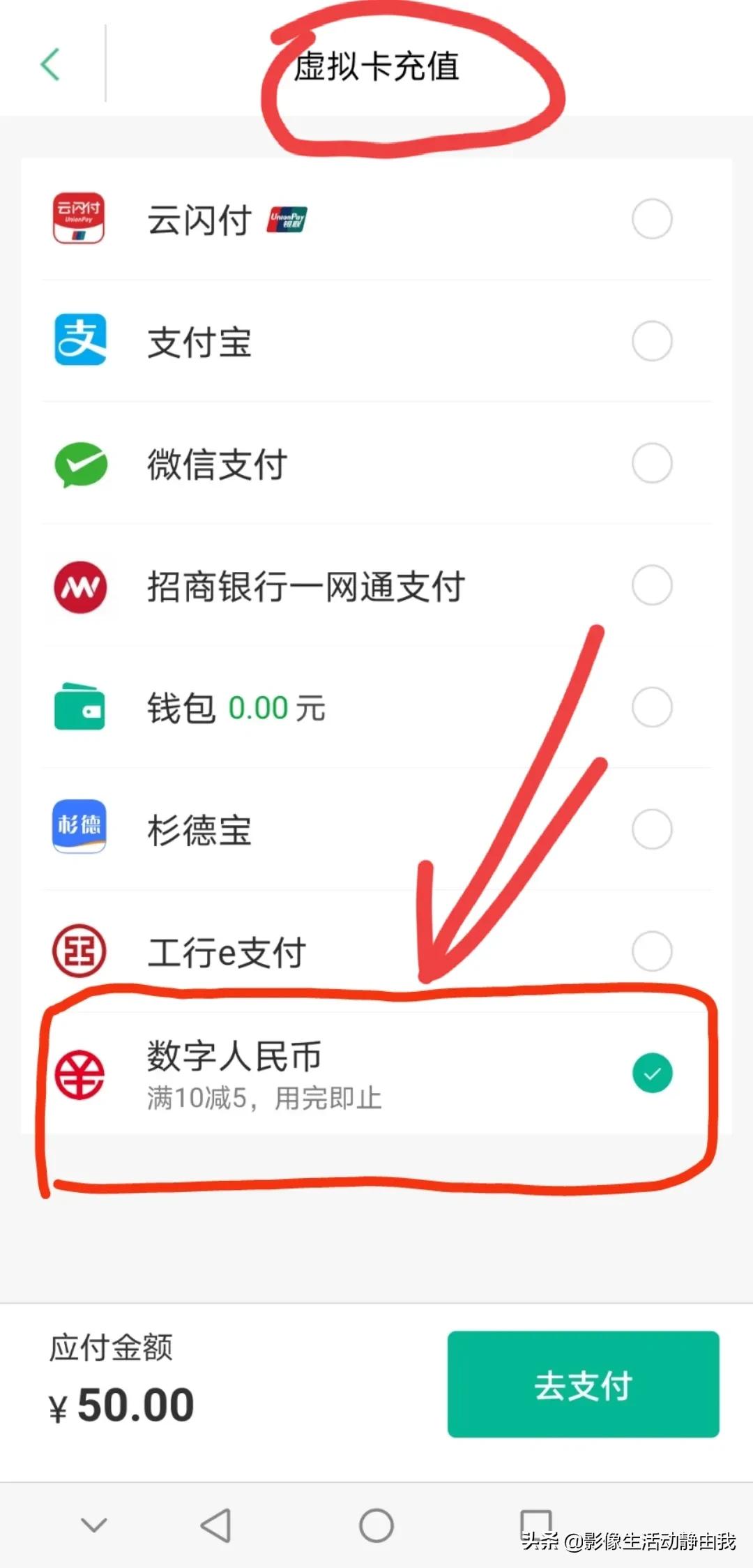This screenshot has height=1568, width=753.
Task: Collapse the screen with the down chevron
Action: point(93,1523)
